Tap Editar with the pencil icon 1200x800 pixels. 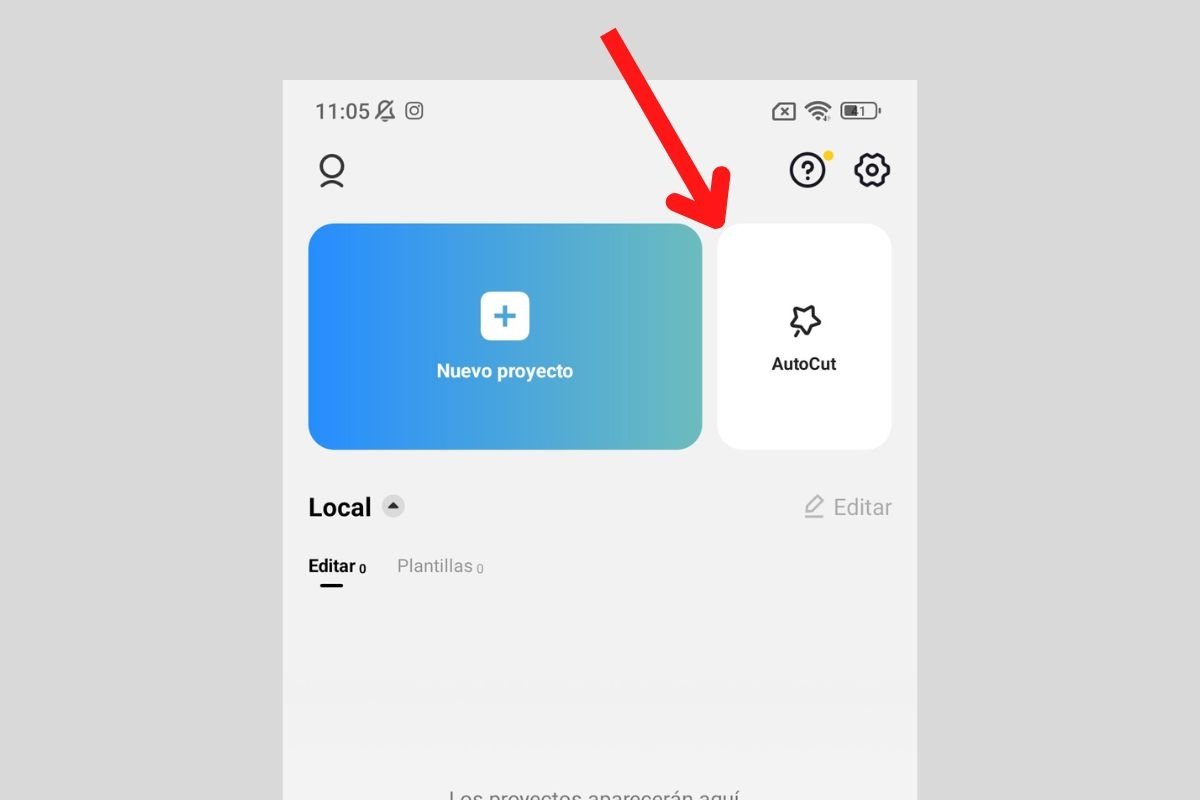(848, 507)
